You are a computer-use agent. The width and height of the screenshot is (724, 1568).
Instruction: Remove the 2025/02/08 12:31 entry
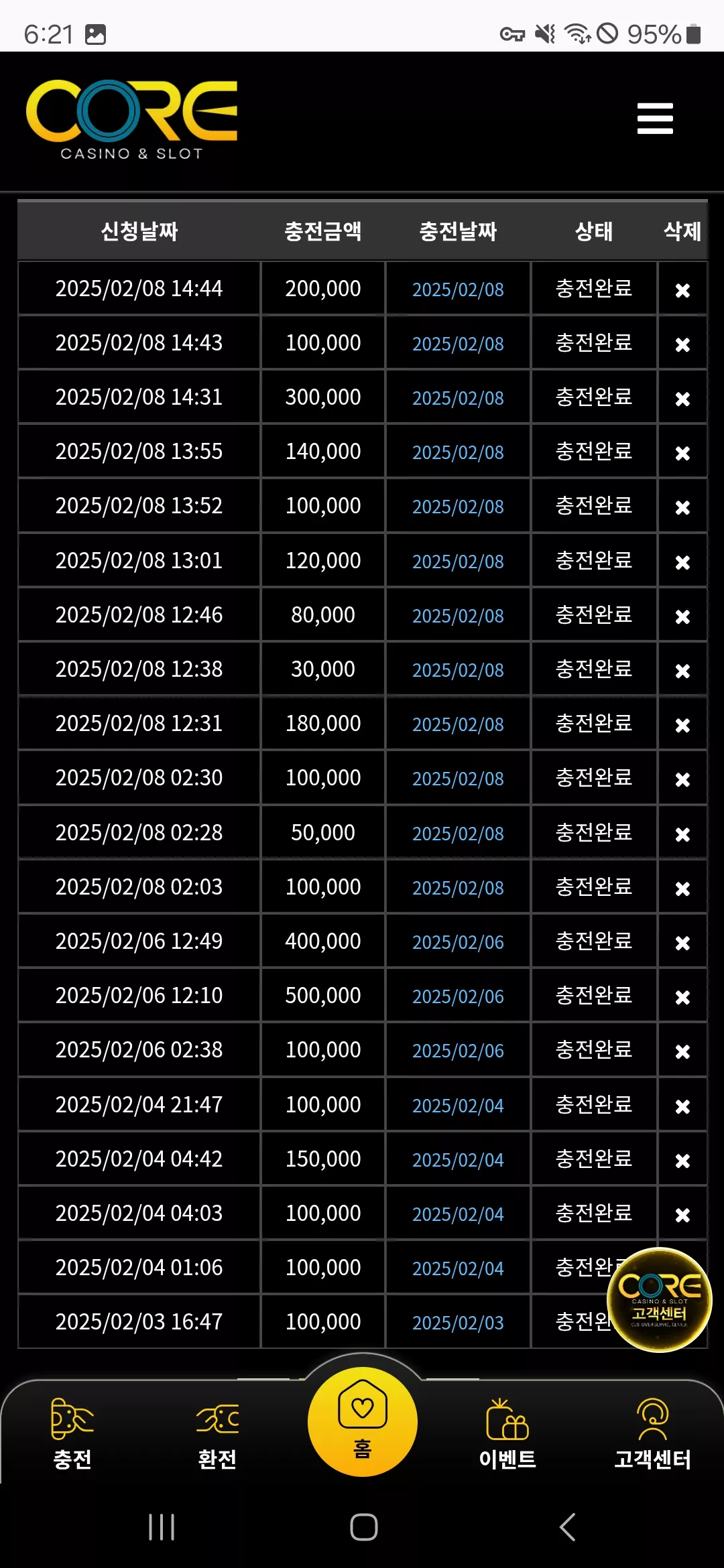pos(682,725)
